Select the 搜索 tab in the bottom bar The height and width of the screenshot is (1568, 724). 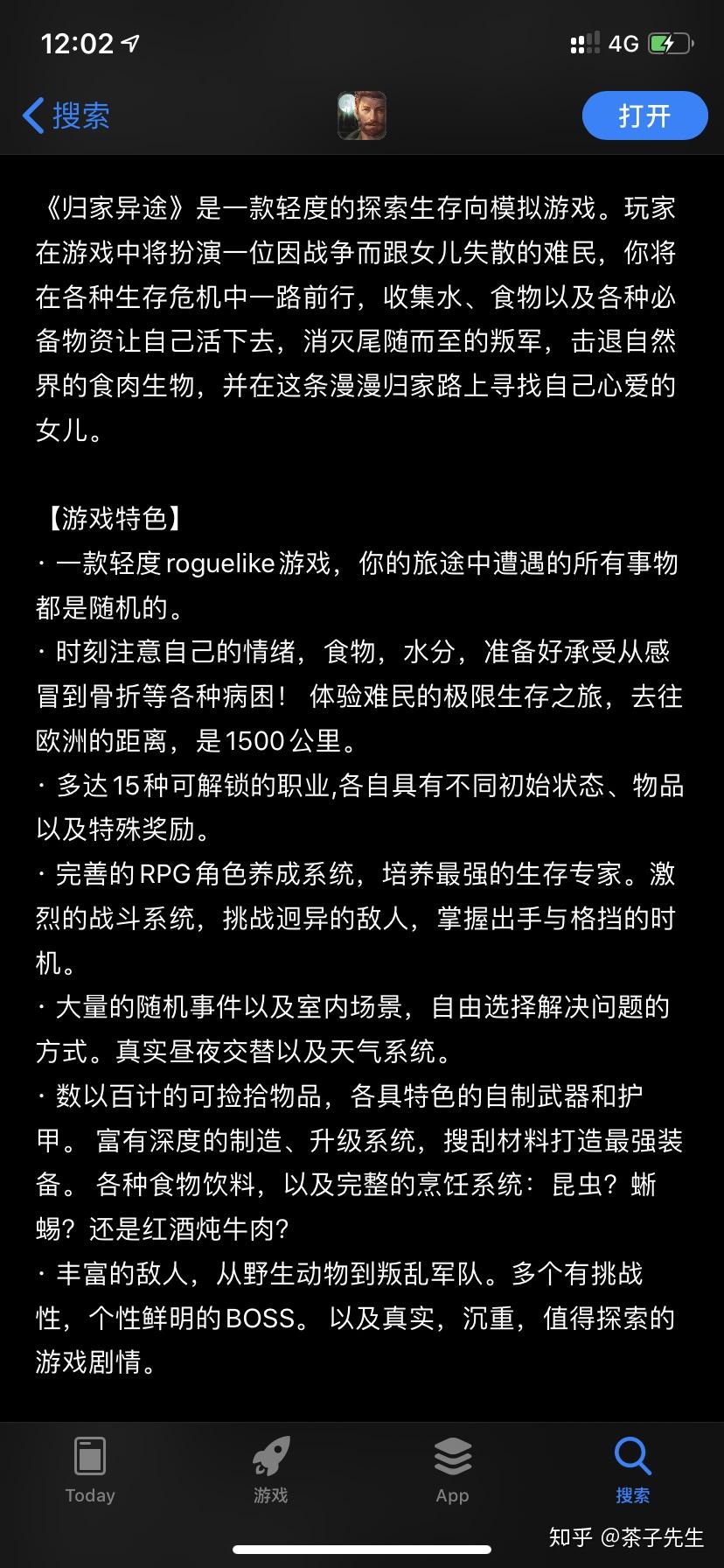[632, 1470]
